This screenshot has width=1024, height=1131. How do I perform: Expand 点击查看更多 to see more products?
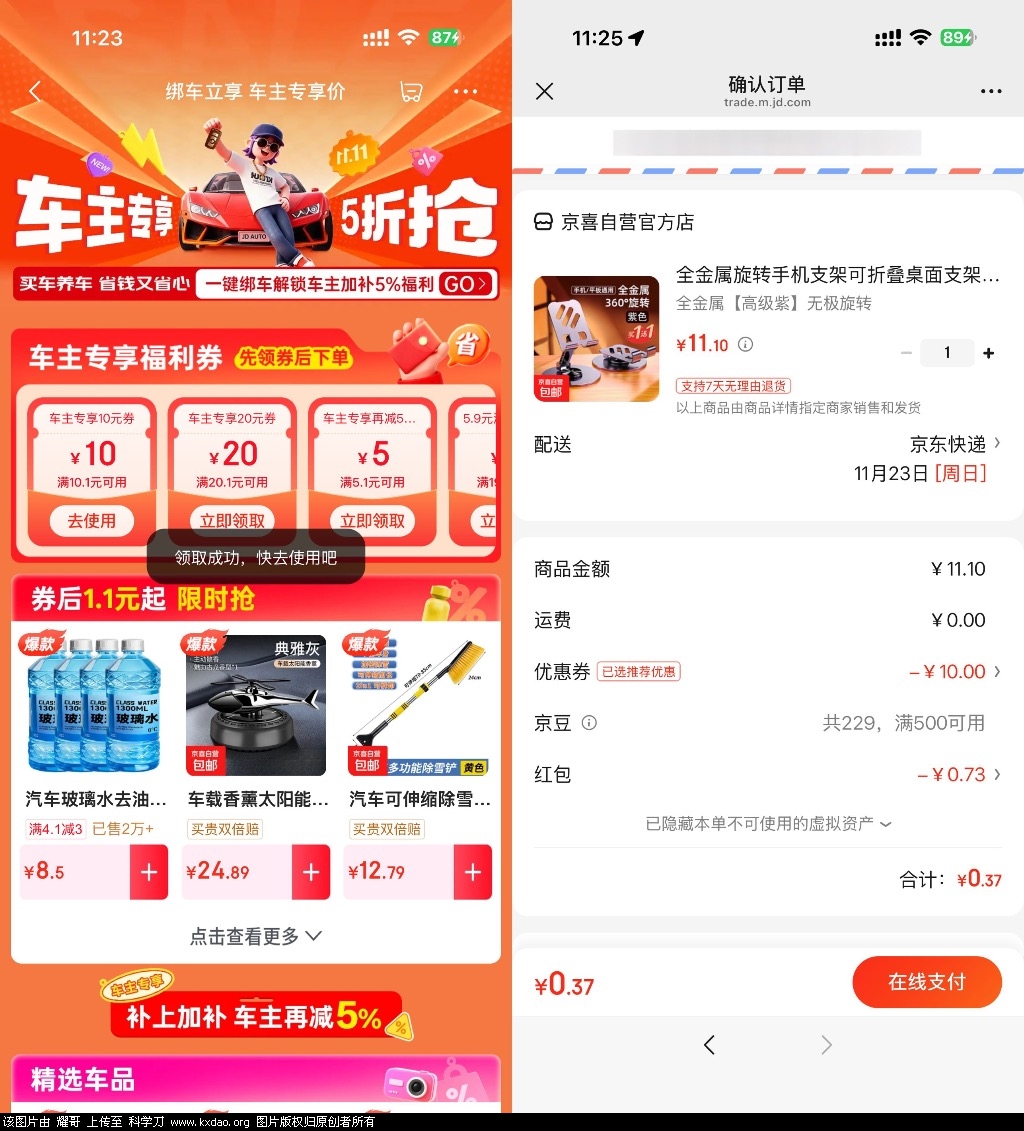256,936
